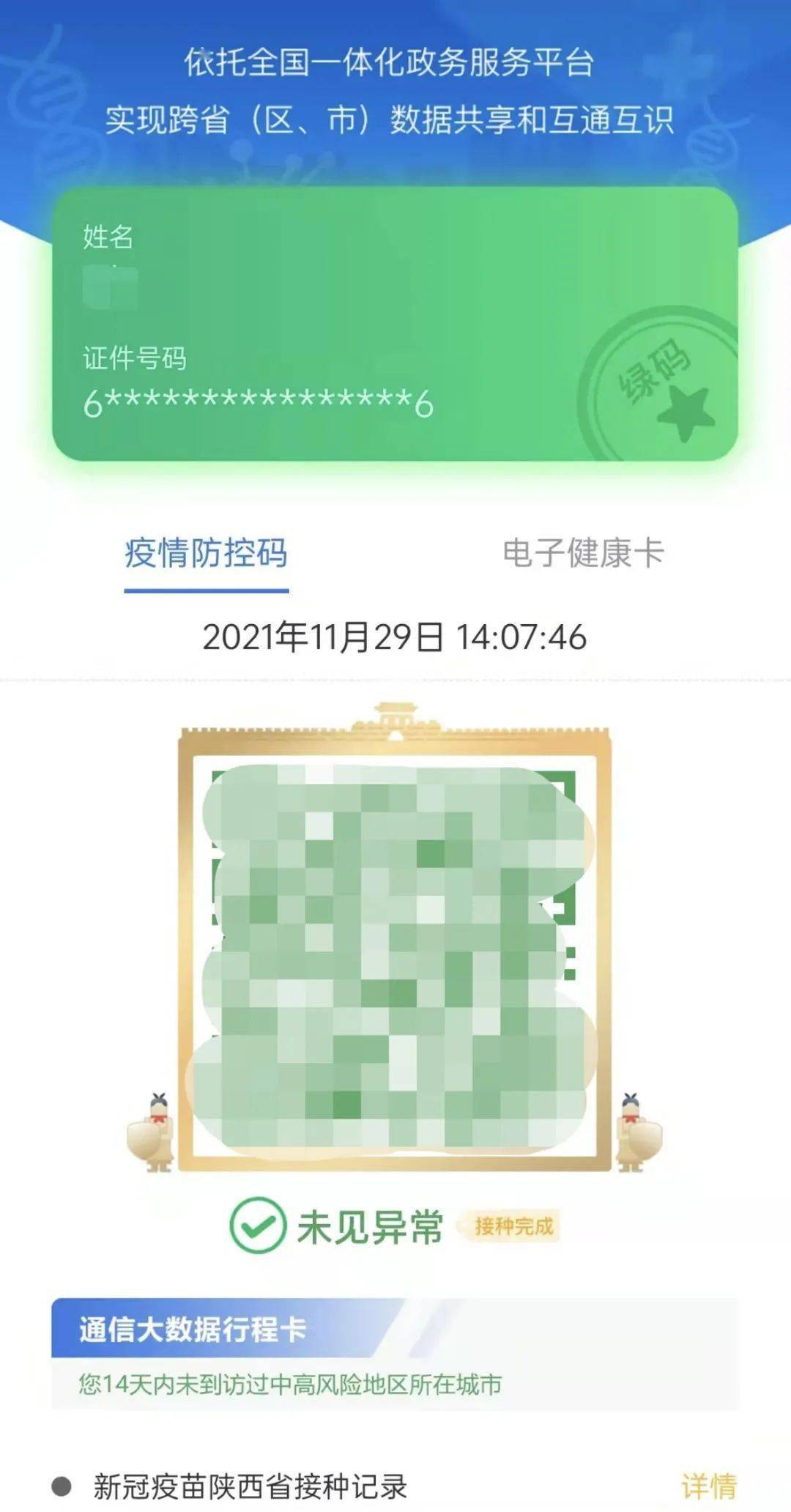This screenshot has width=791, height=1512.
Task: Switch to the 电子健康卡 tab
Action: click(584, 556)
